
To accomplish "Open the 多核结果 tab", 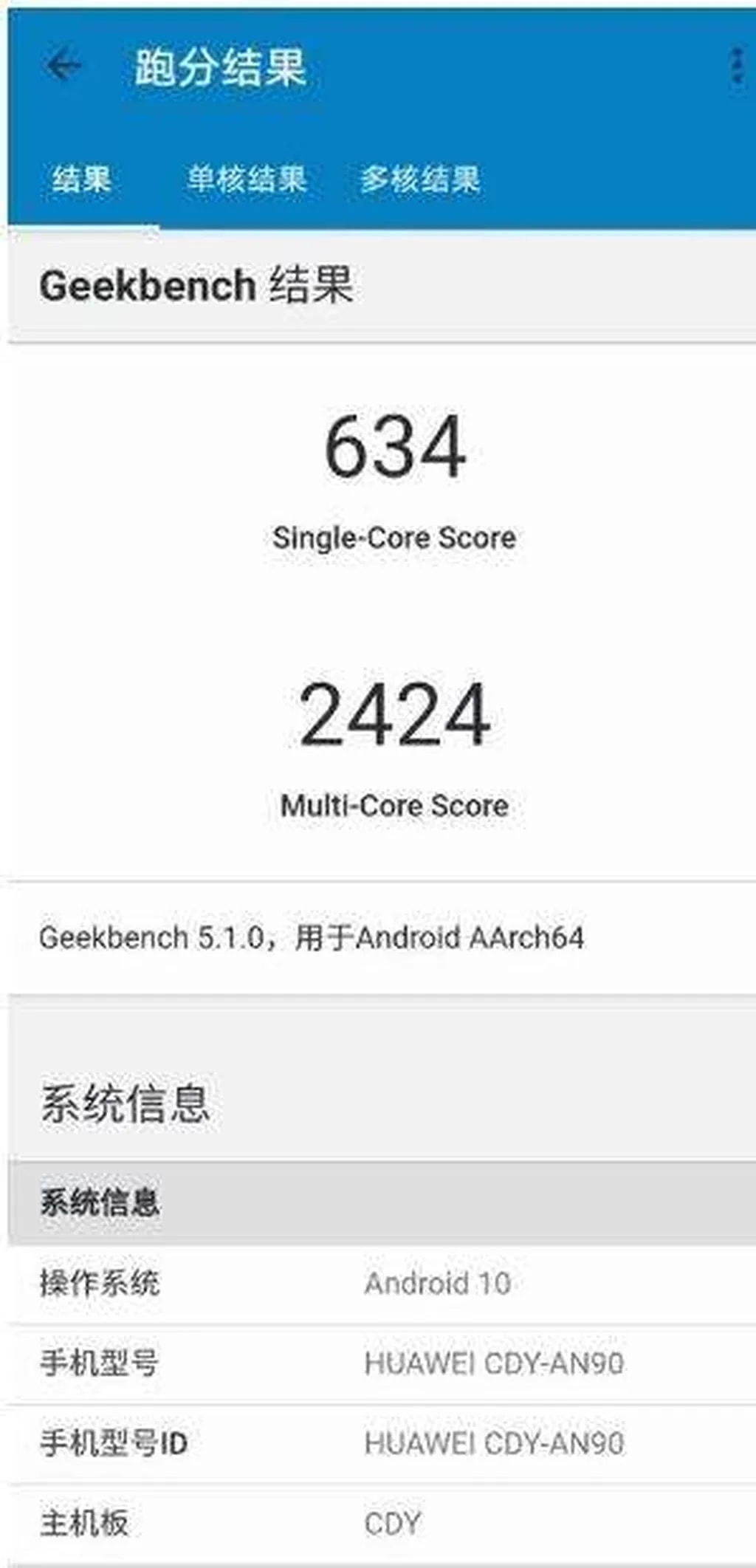I will (420, 179).
